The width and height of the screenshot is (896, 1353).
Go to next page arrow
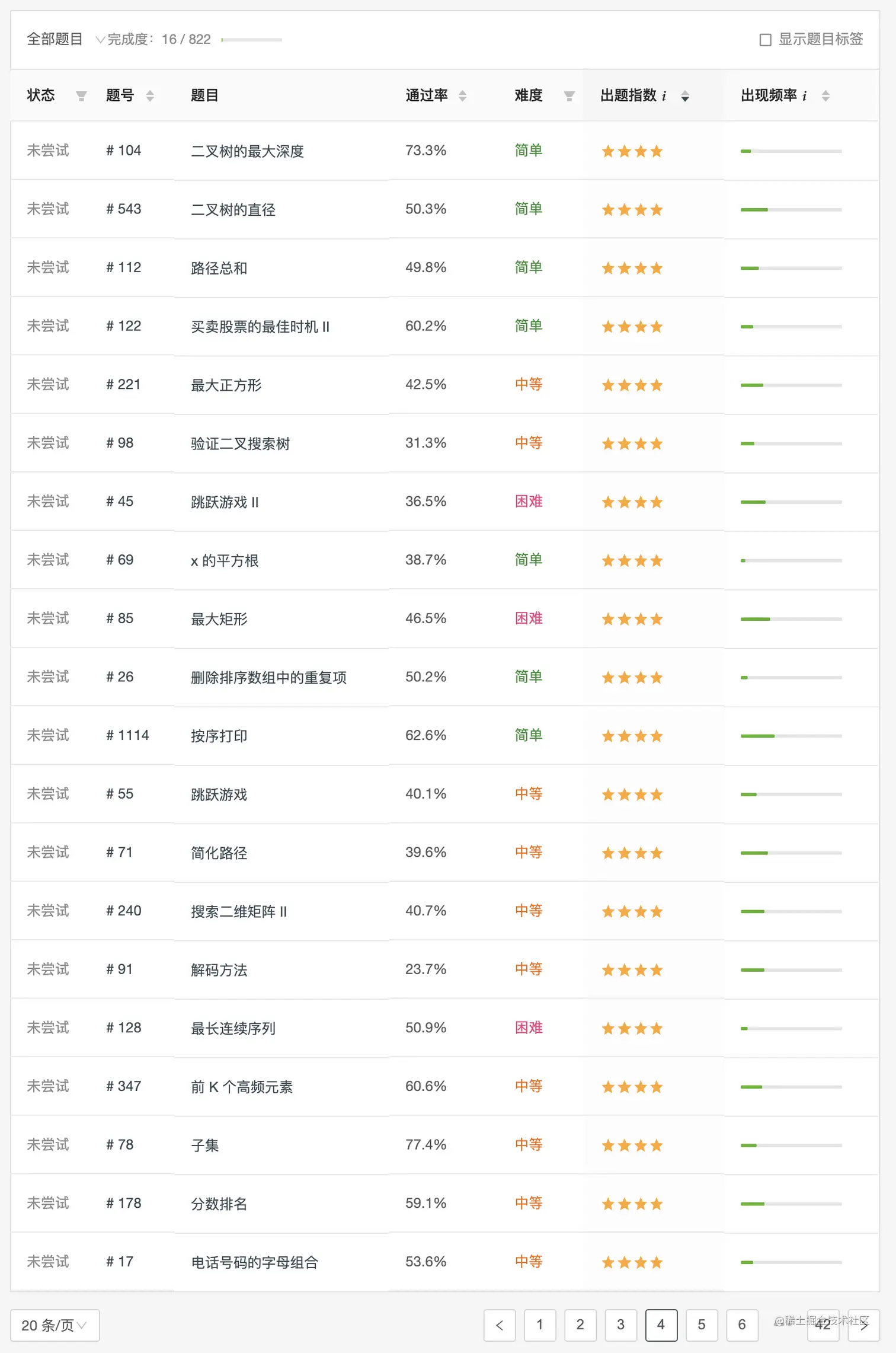pyautogui.click(x=864, y=1326)
